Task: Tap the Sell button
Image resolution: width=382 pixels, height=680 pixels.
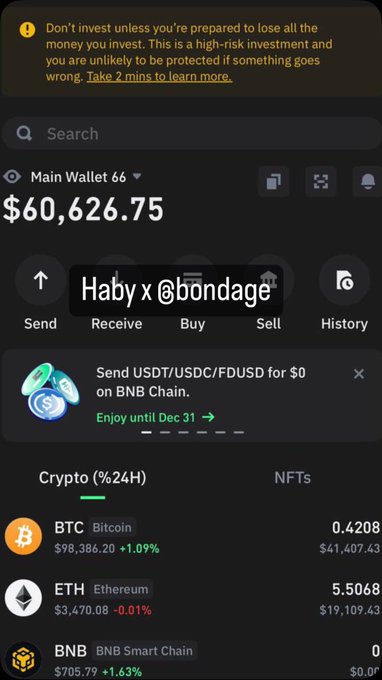Action: 268,293
